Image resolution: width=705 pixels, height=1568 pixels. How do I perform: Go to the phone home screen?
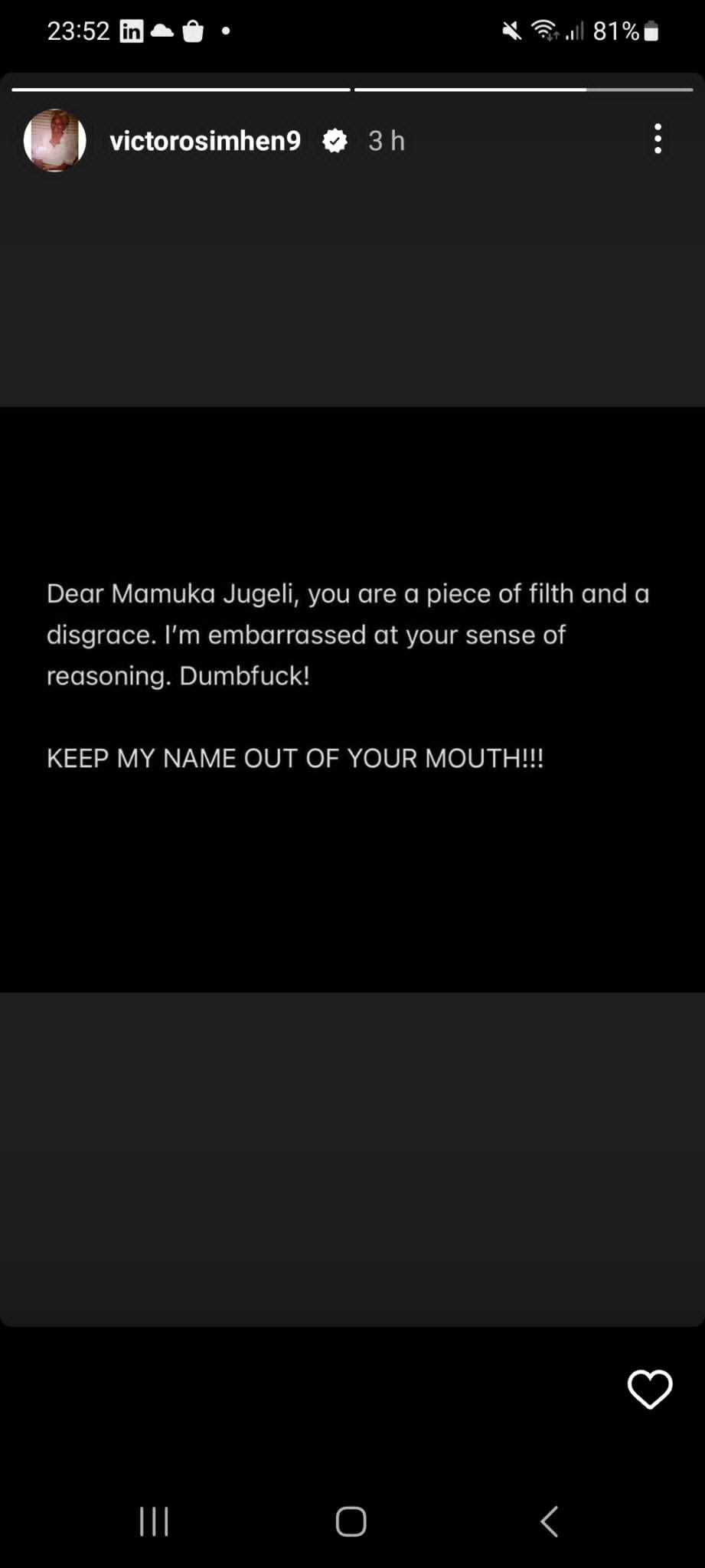351,1521
